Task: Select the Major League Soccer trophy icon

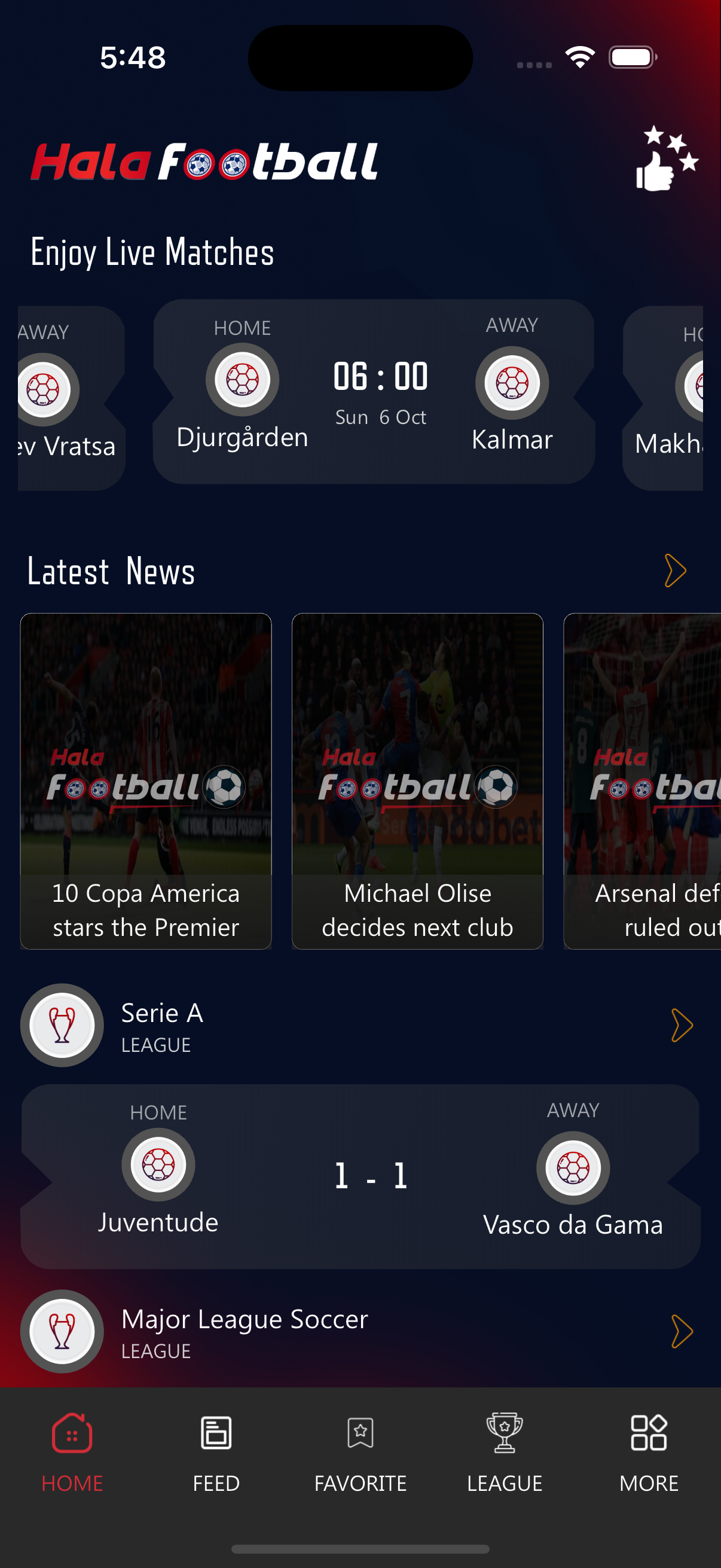Action: click(62, 1332)
